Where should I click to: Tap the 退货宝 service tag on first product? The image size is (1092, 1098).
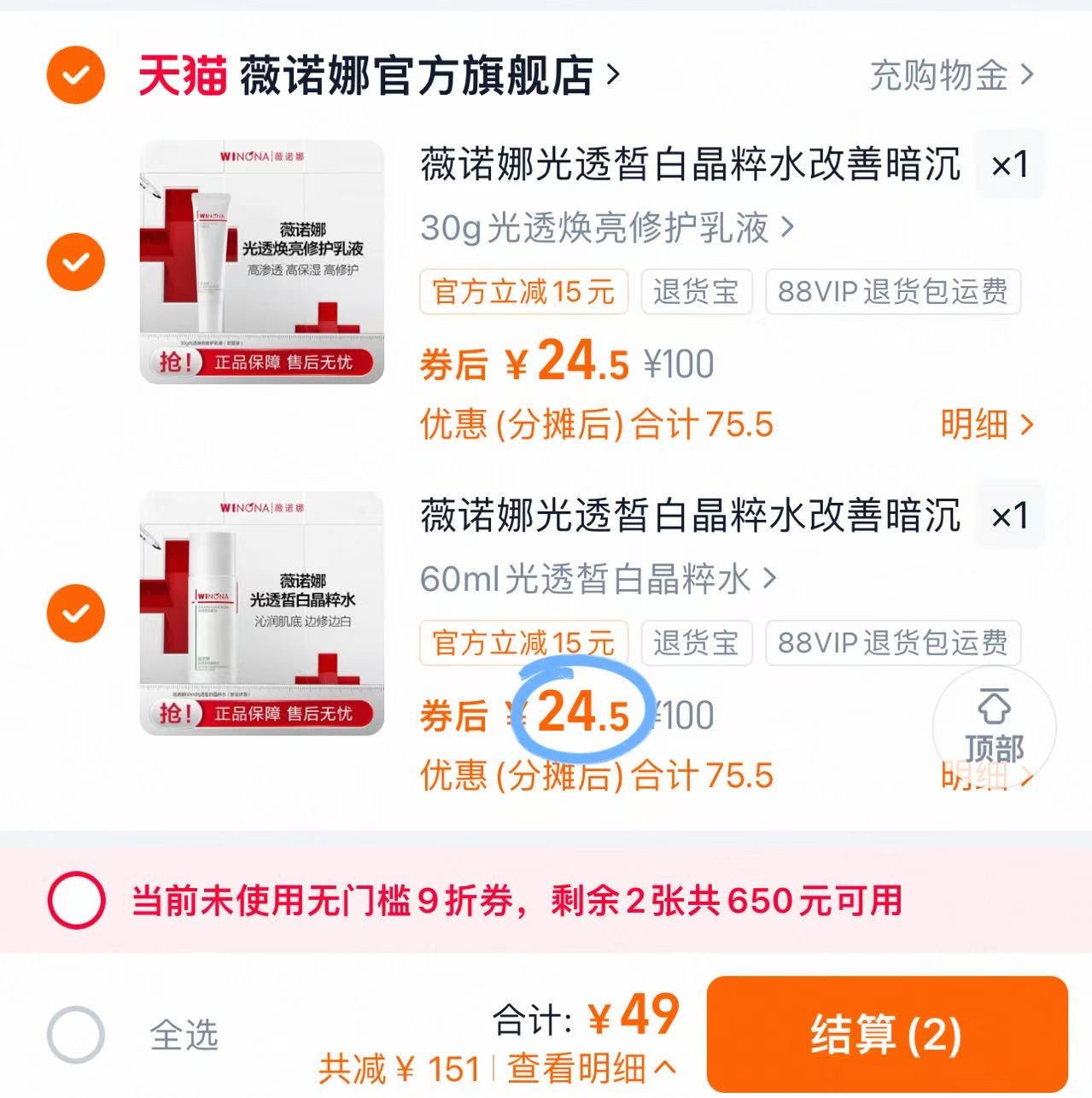(695, 293)
